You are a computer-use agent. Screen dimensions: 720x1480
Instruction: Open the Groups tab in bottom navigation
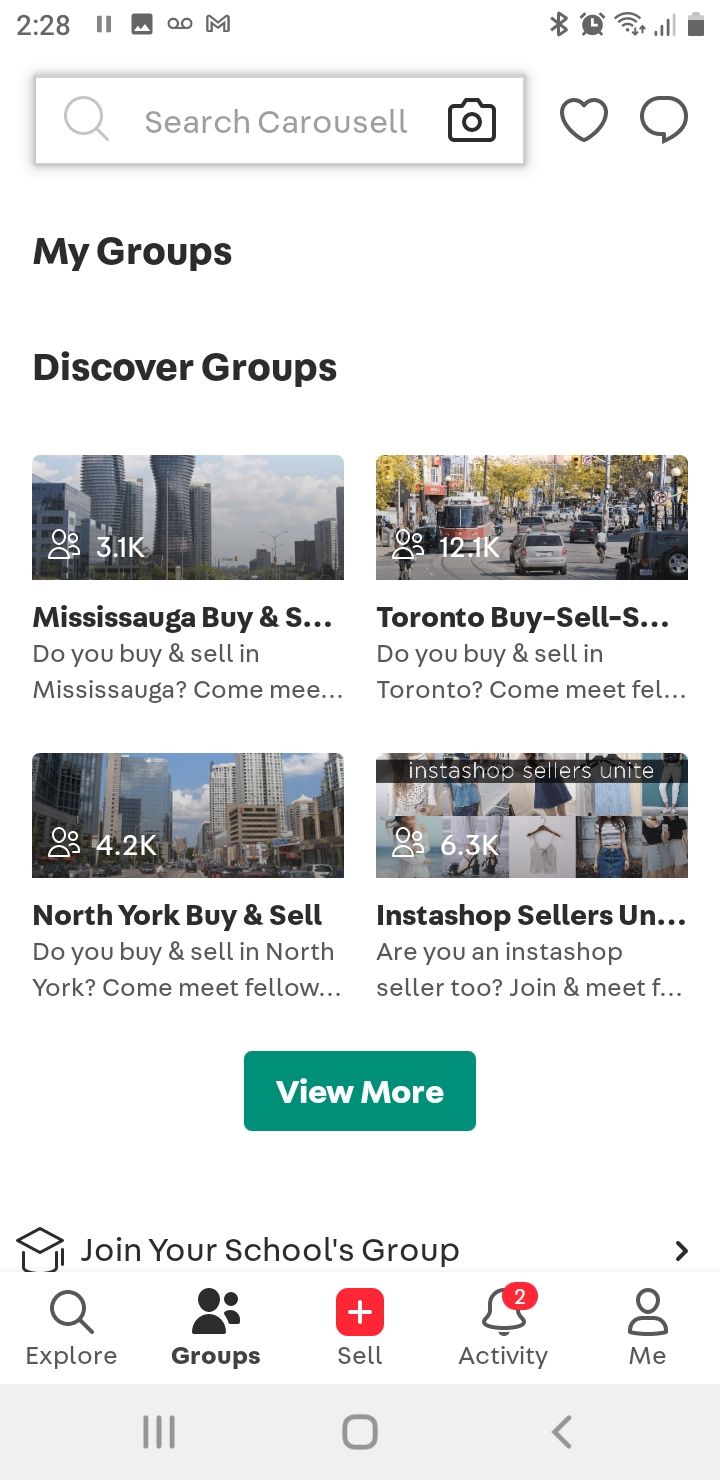[215, 1327]
